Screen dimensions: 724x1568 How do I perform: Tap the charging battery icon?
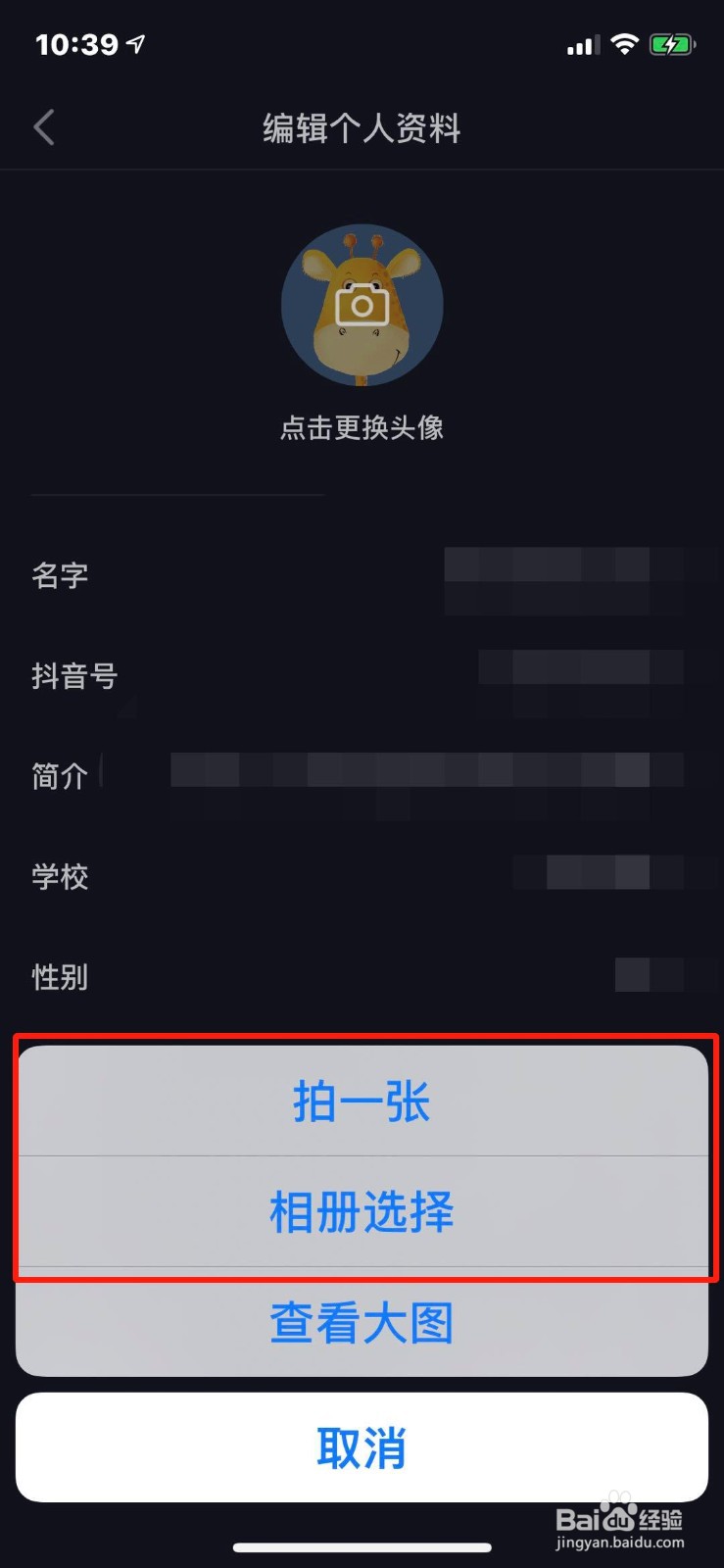tap(672, 43)
